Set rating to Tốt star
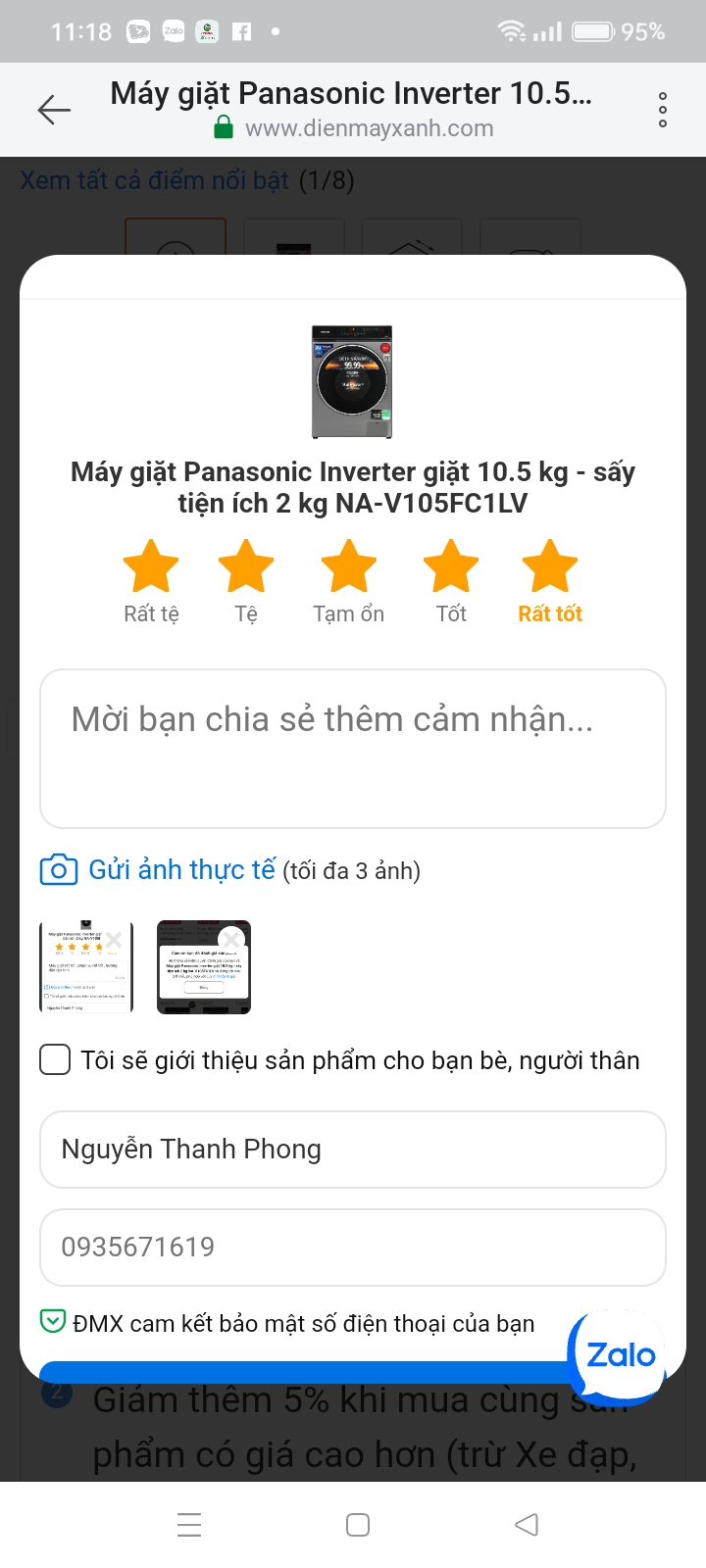This screenshot has height=1568, width=706. click(x=451, y=566)
